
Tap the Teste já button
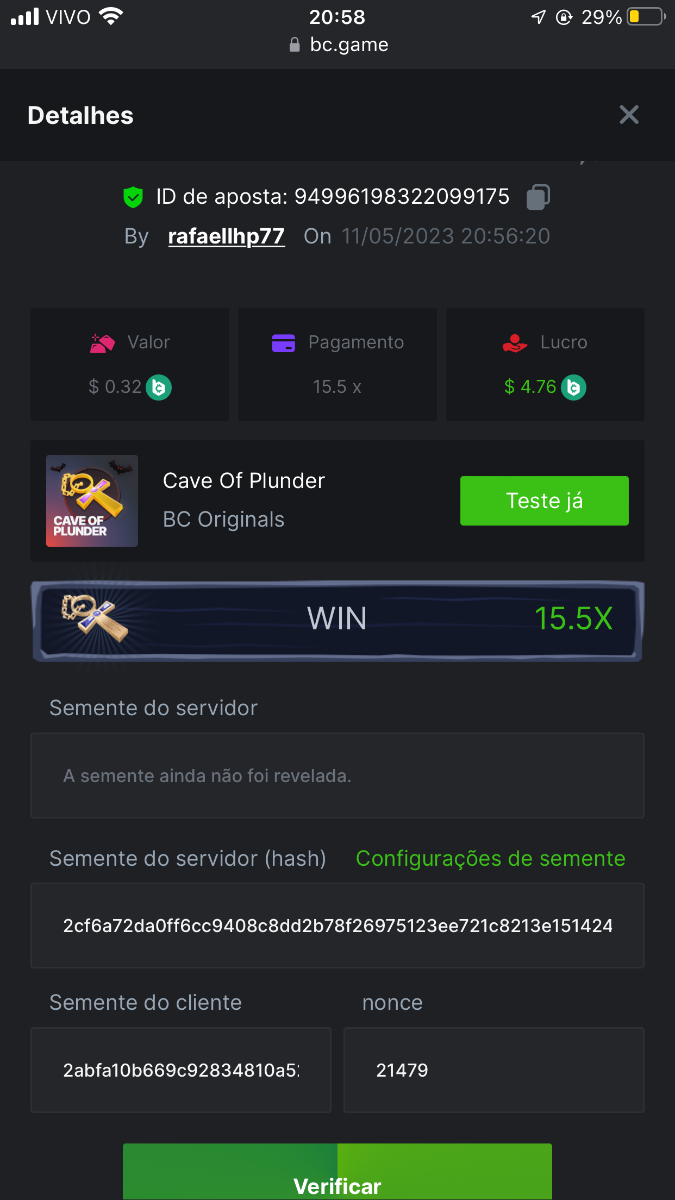coord(544,501)
